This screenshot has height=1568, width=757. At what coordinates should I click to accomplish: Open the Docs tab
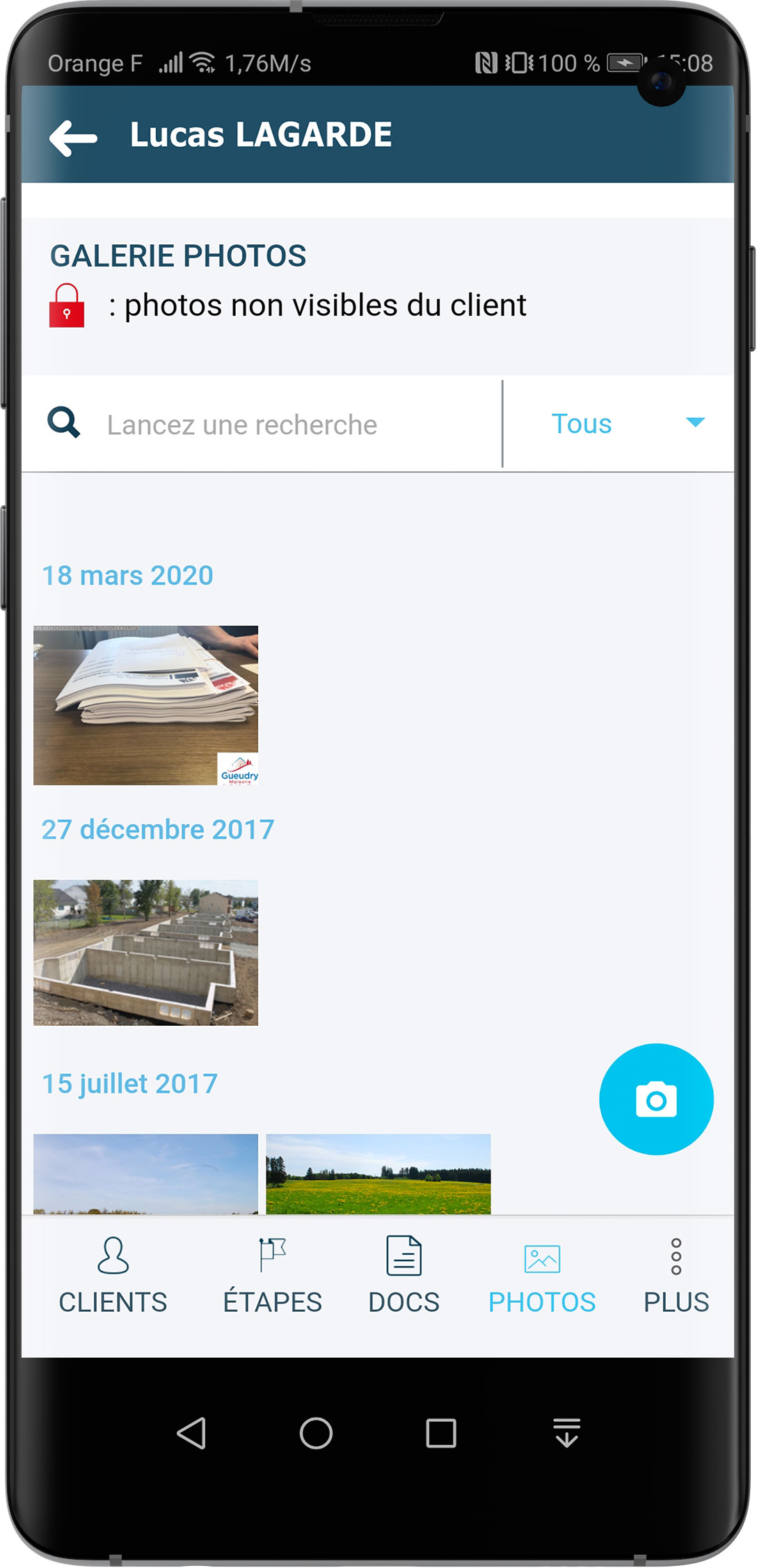(x=404, y=1277)
